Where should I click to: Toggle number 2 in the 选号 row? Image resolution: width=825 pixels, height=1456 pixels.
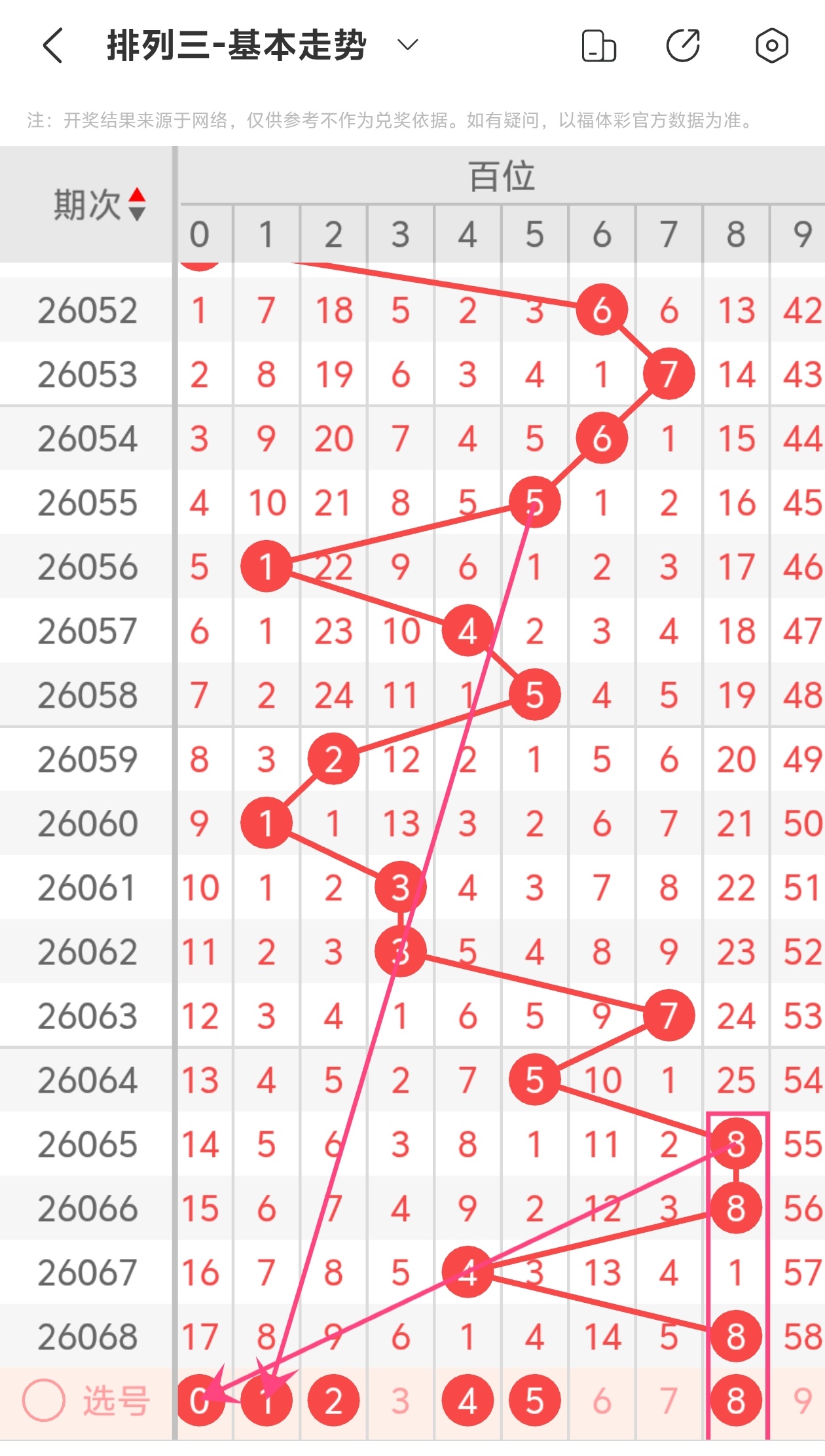tap(334, 1401)
